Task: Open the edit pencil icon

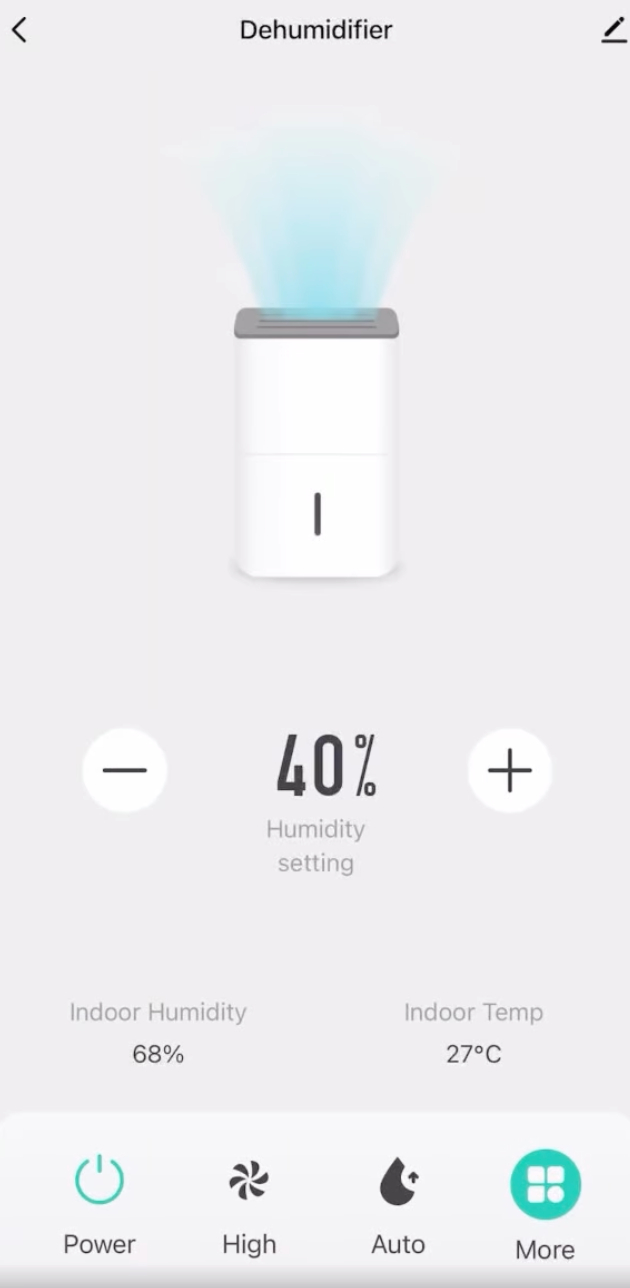Action: tap(612, 30)
